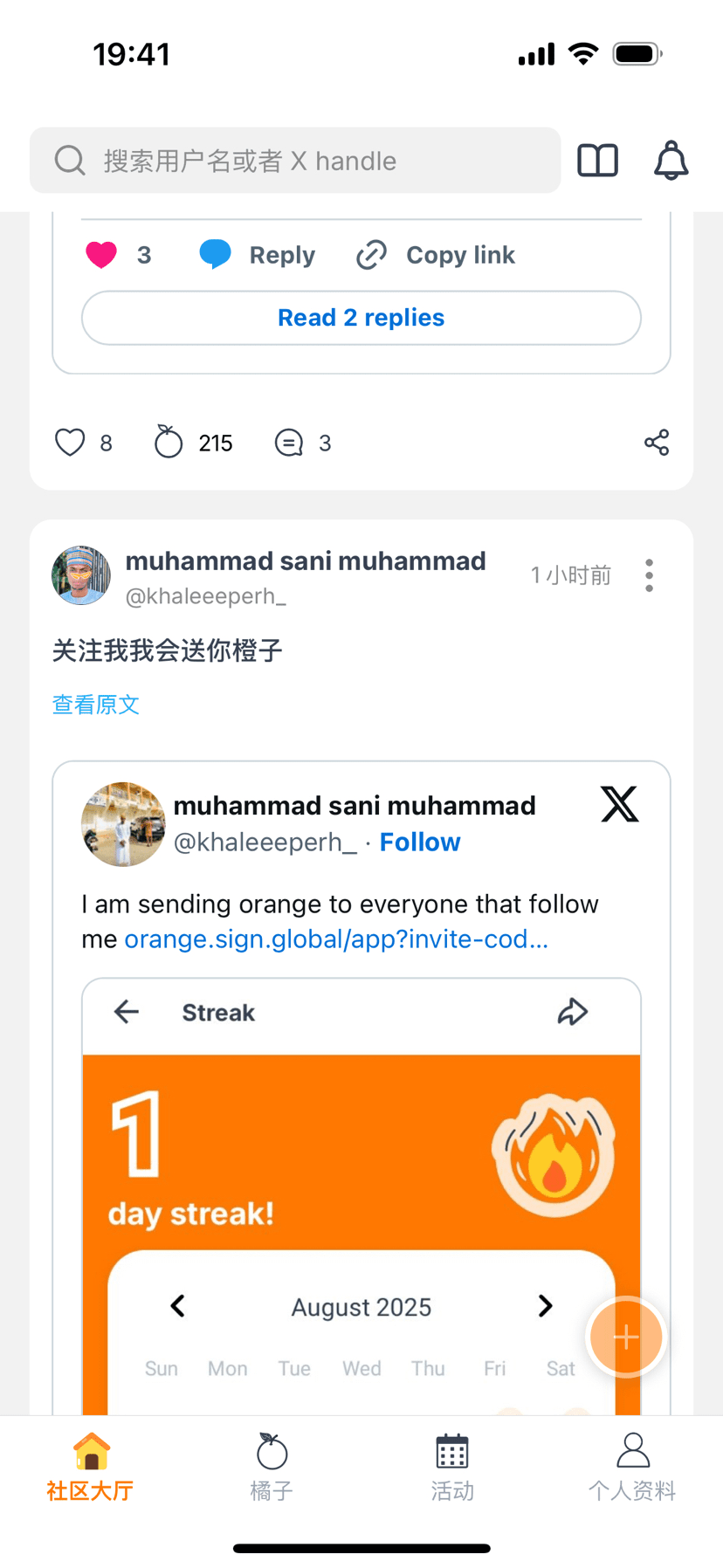Screen dimensions: 723x1568
Task: Tap the search box for usernames
Action: tap(295, 161)
